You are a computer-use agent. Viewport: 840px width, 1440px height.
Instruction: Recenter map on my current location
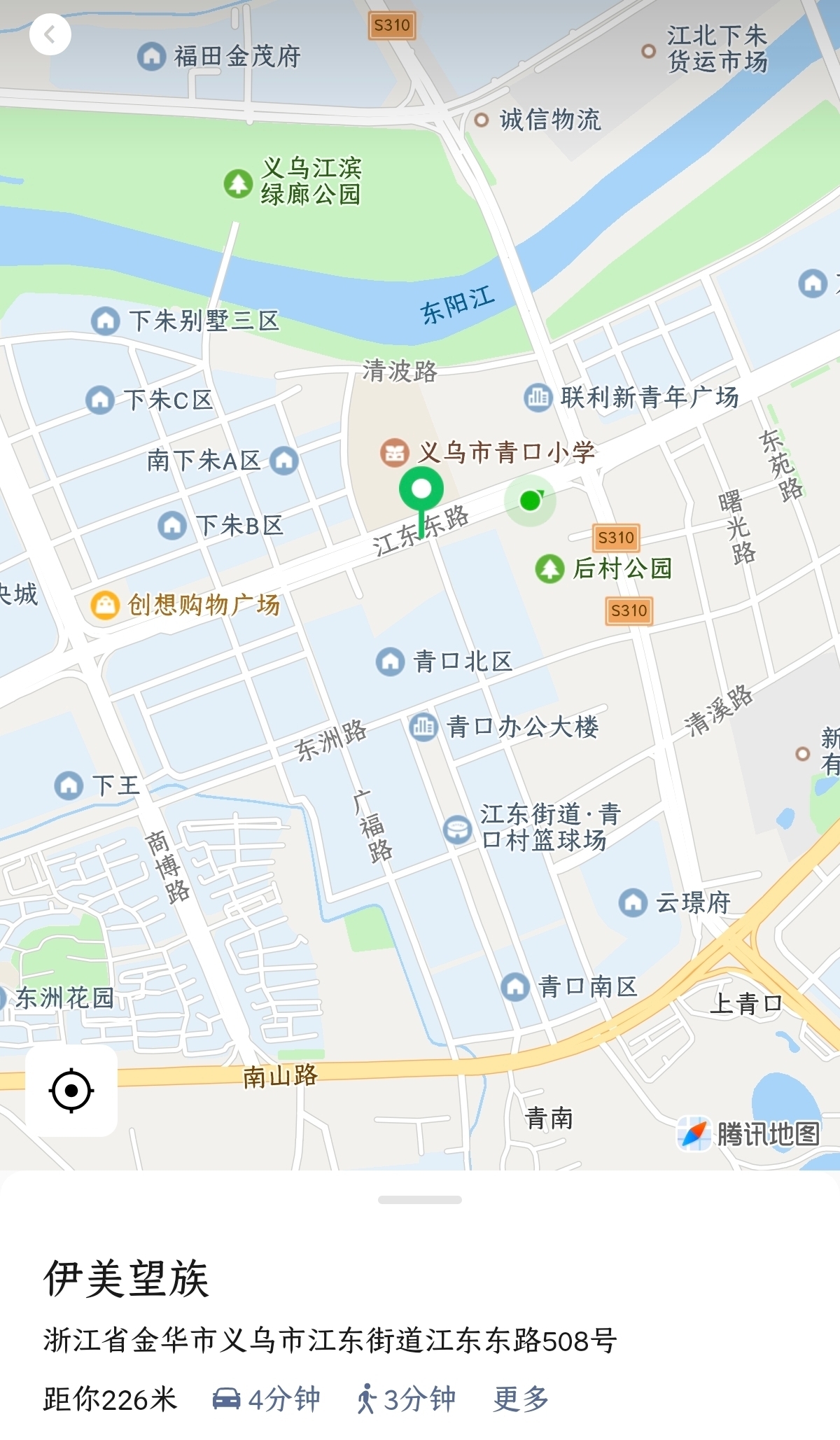71,1091
